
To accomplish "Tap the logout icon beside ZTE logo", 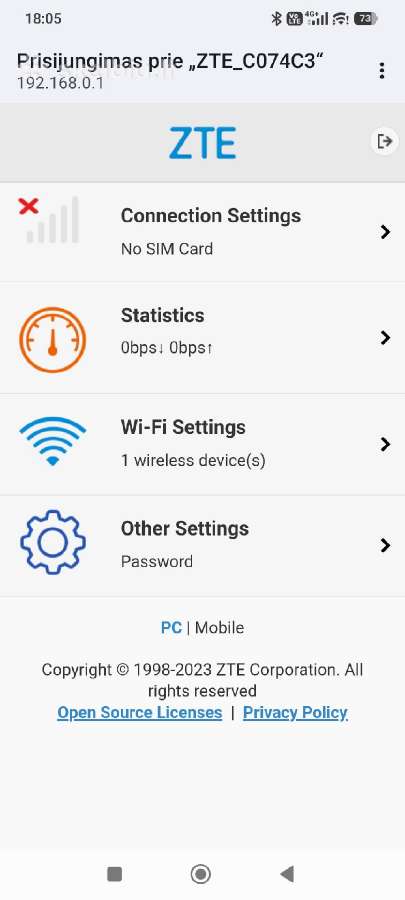I will (384, 141).
